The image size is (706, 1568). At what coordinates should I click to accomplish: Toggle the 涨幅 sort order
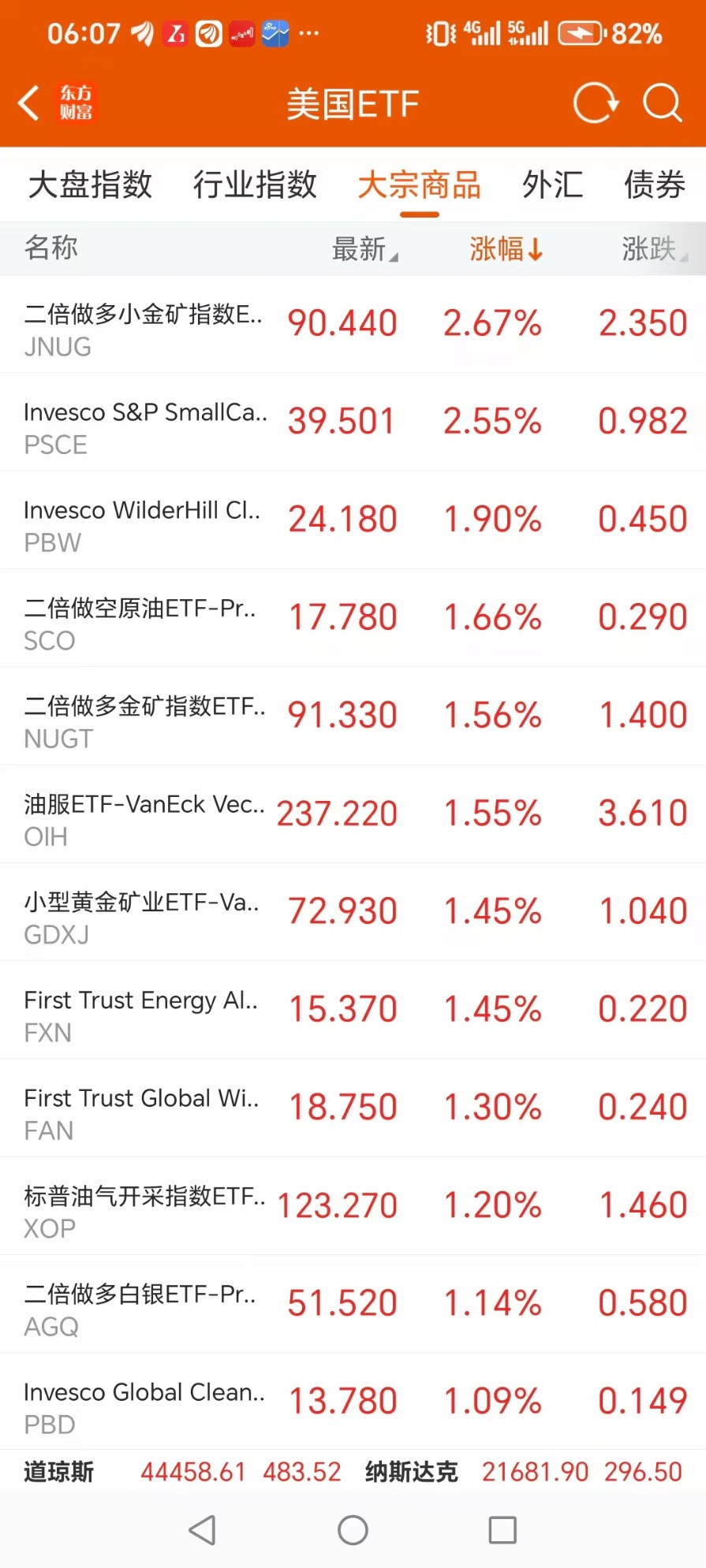click(506, 249)
